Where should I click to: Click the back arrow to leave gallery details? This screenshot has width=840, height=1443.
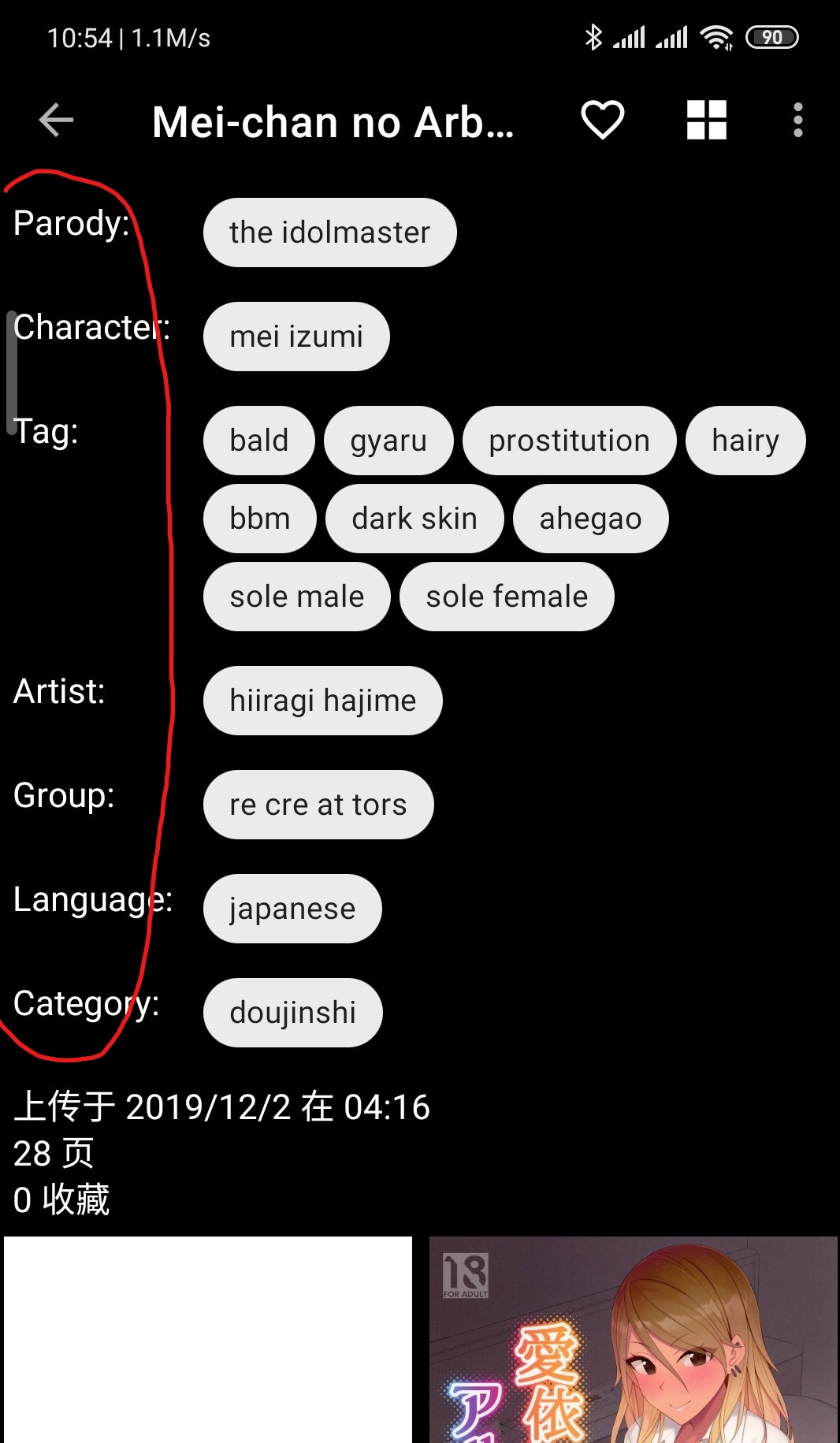(55, 120)
